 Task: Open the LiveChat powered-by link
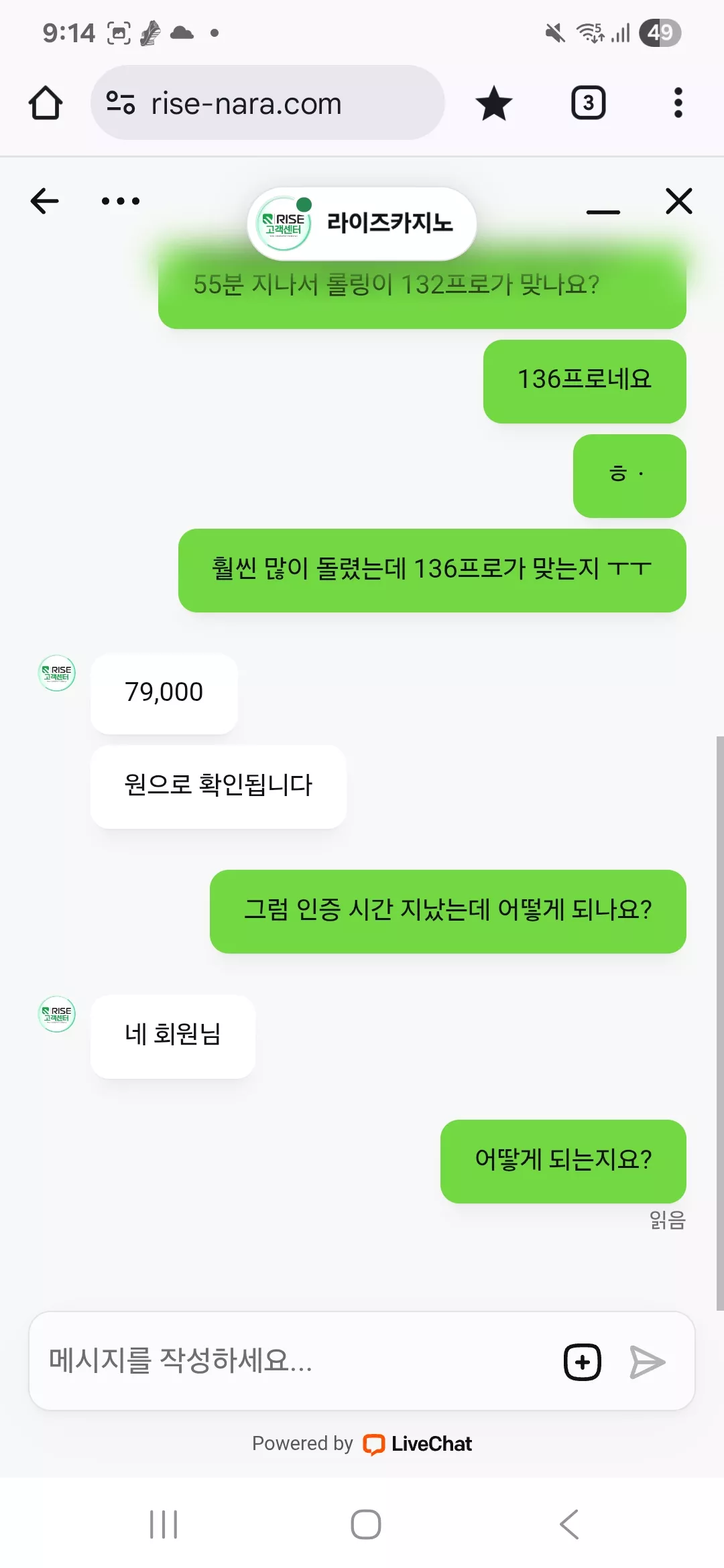point(362,1443)
